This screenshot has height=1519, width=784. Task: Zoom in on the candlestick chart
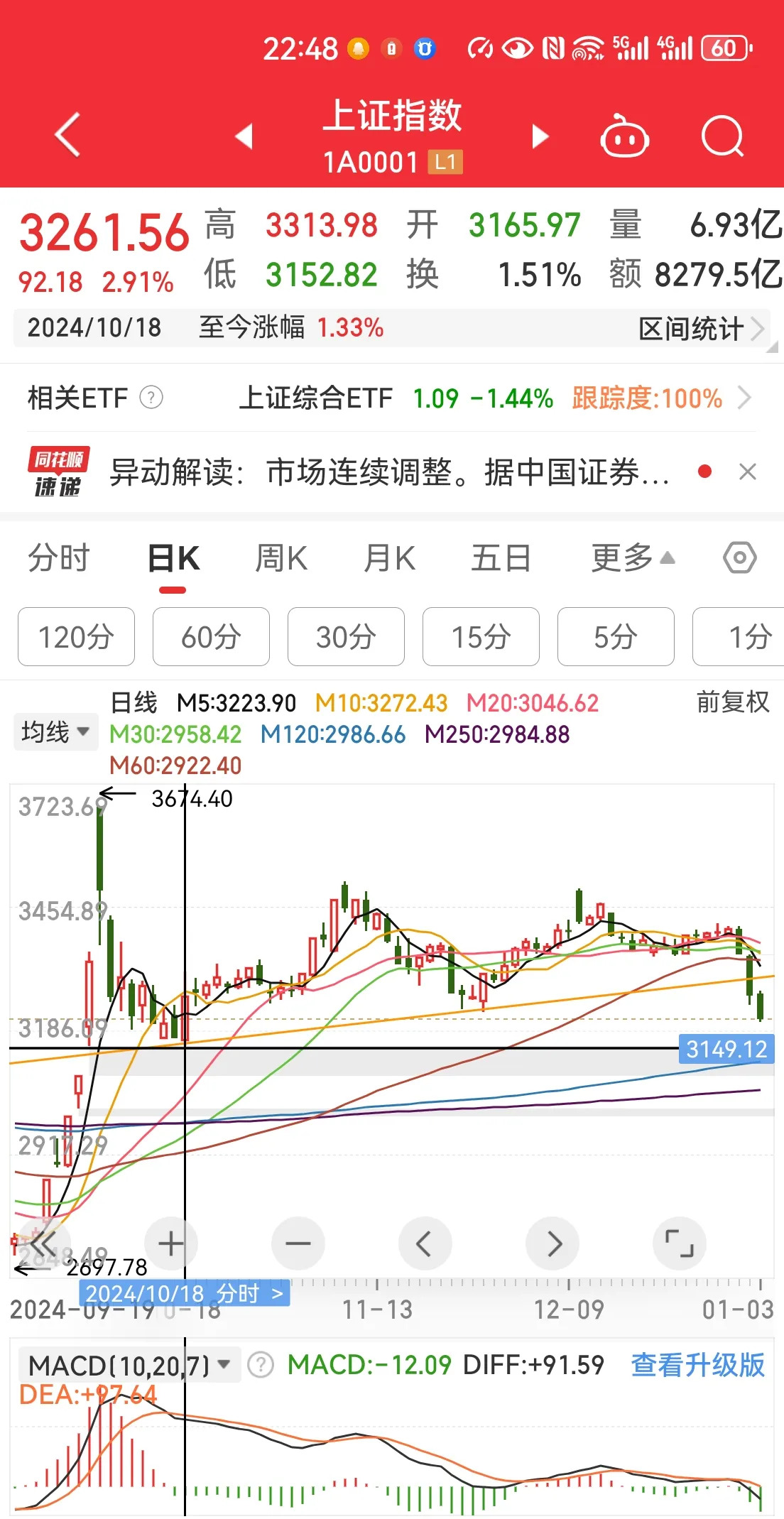[170, 1243]
